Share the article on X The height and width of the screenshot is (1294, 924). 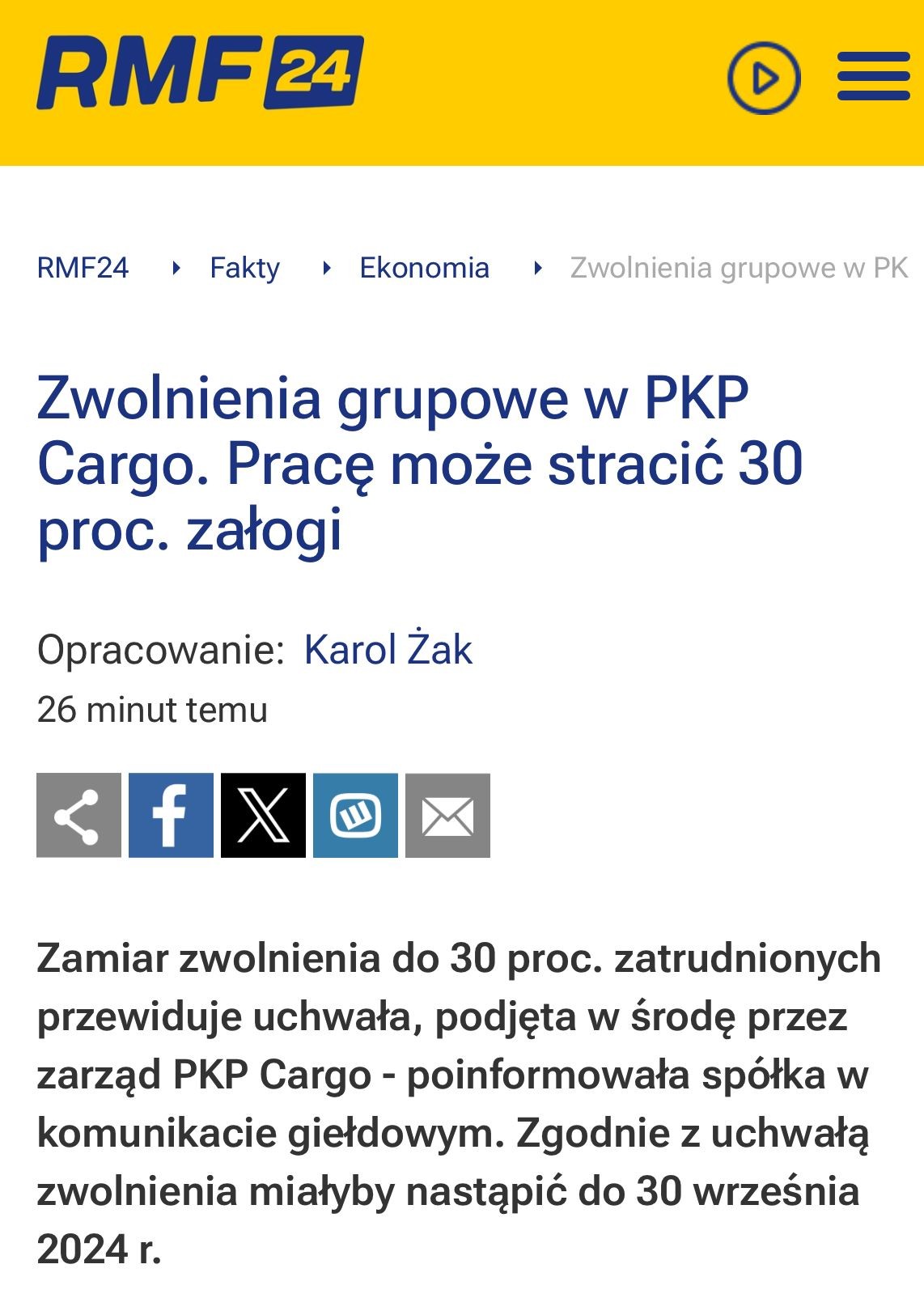click(x=263, y=815)
